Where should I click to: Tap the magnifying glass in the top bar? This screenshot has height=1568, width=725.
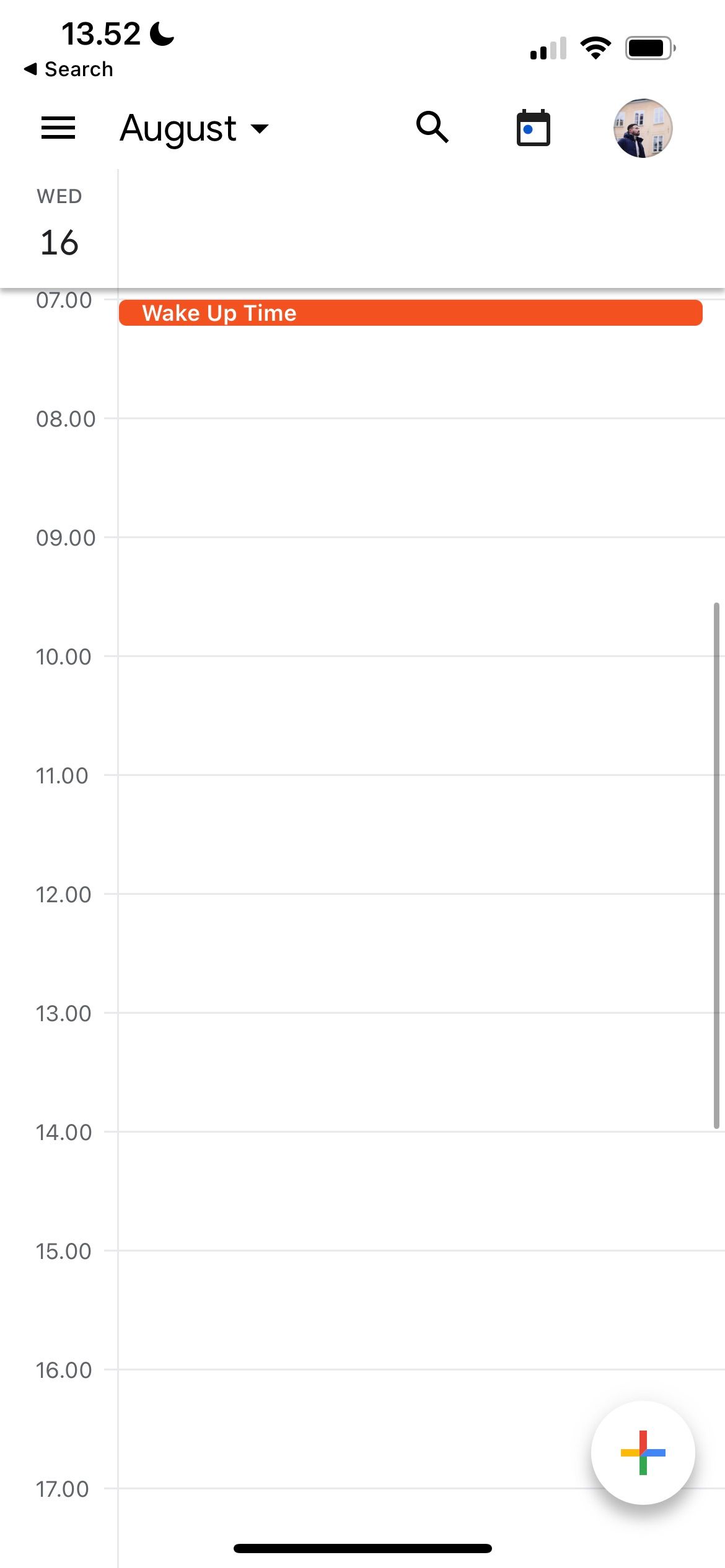point(433,127)
